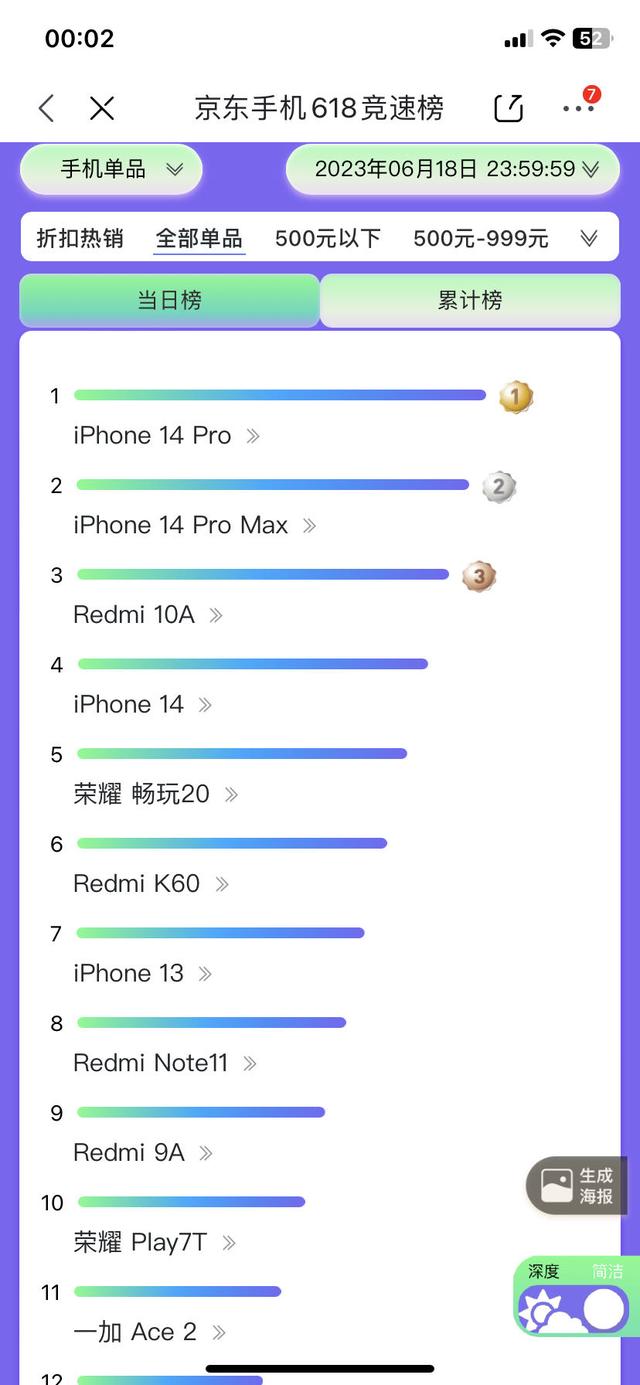Filter by 500元-999元 price range

(x=481, y=238)
